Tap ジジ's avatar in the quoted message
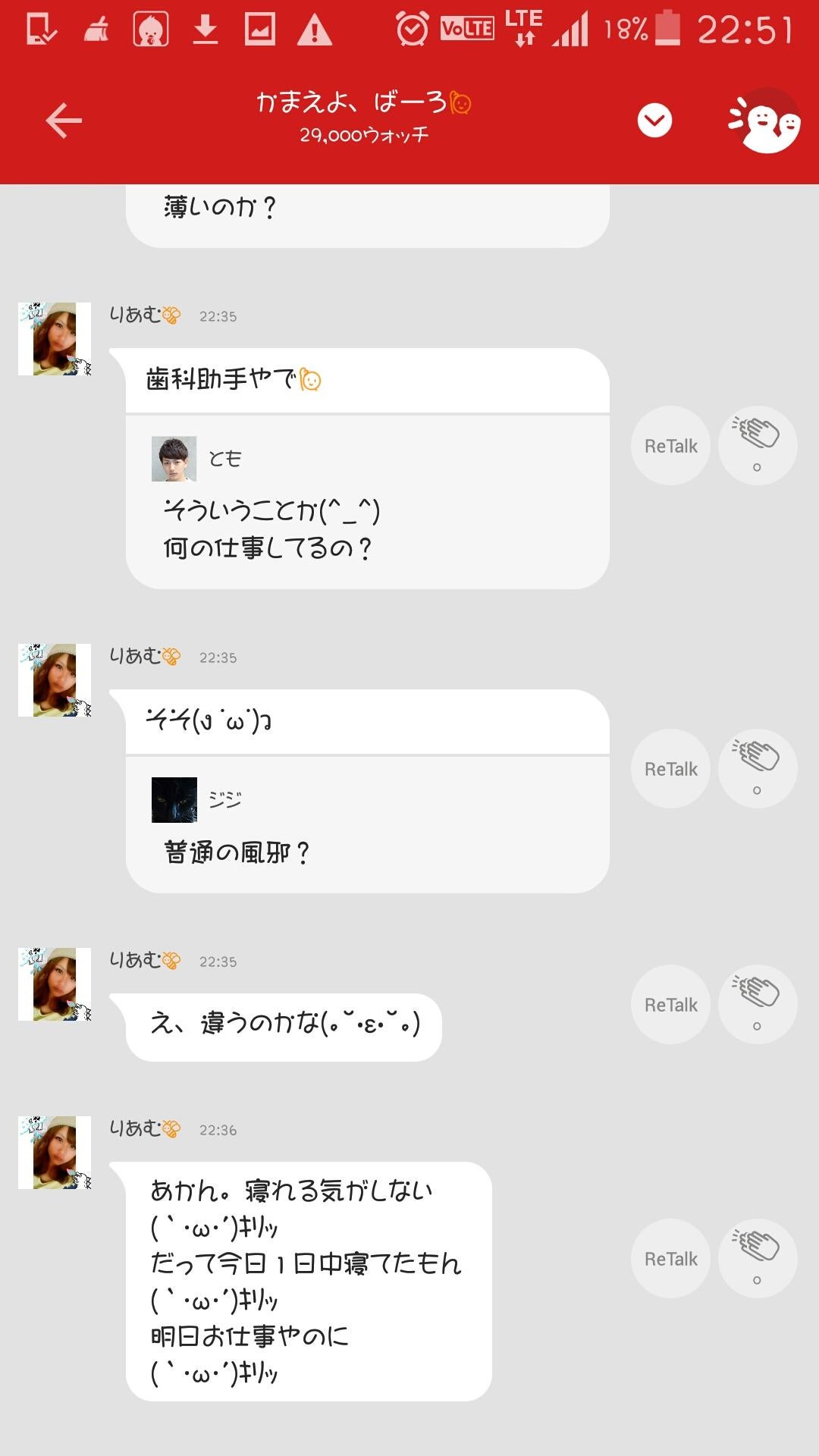Image resolution: width=819 pixels, height=1456 pixels. click(176, 800)
